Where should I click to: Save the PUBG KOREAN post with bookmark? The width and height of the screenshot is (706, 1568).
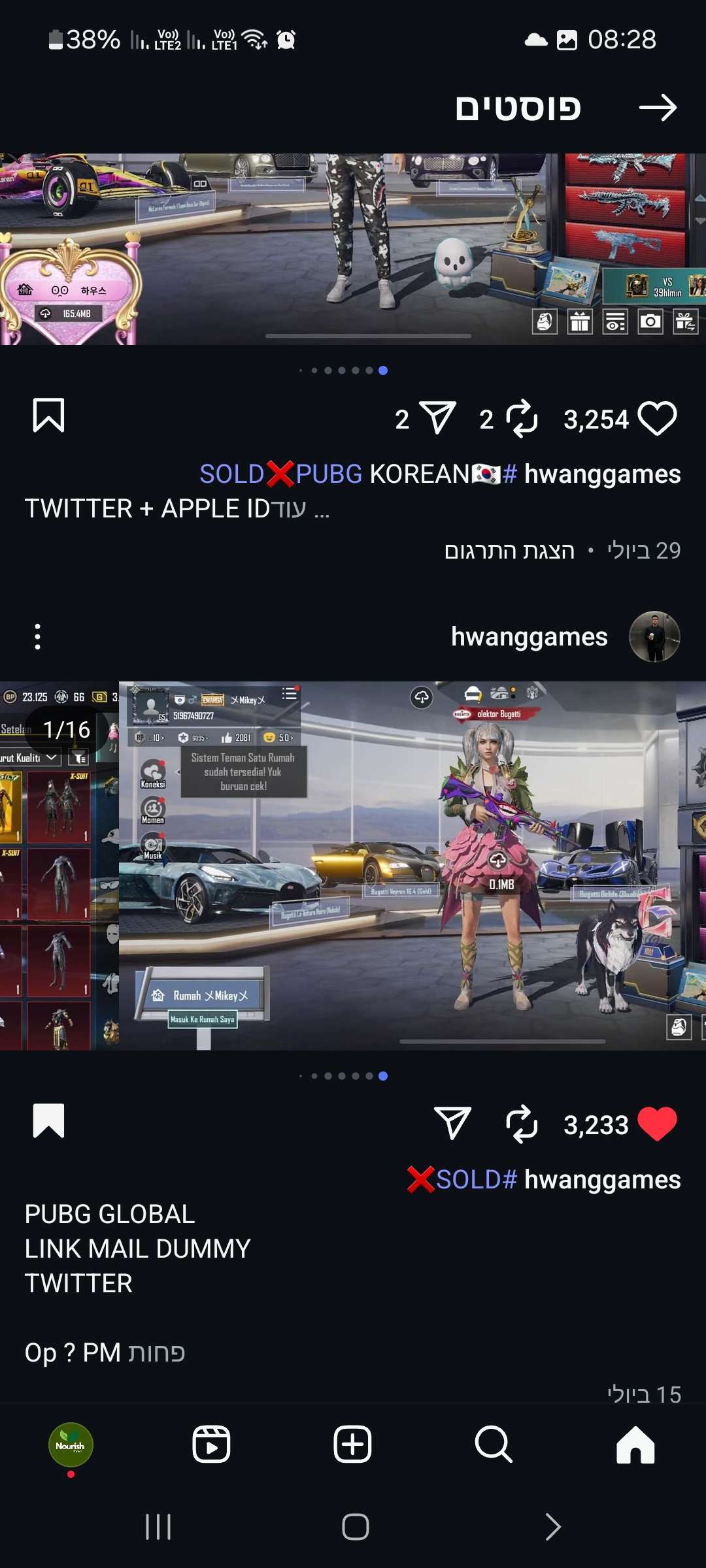[49, 416]
